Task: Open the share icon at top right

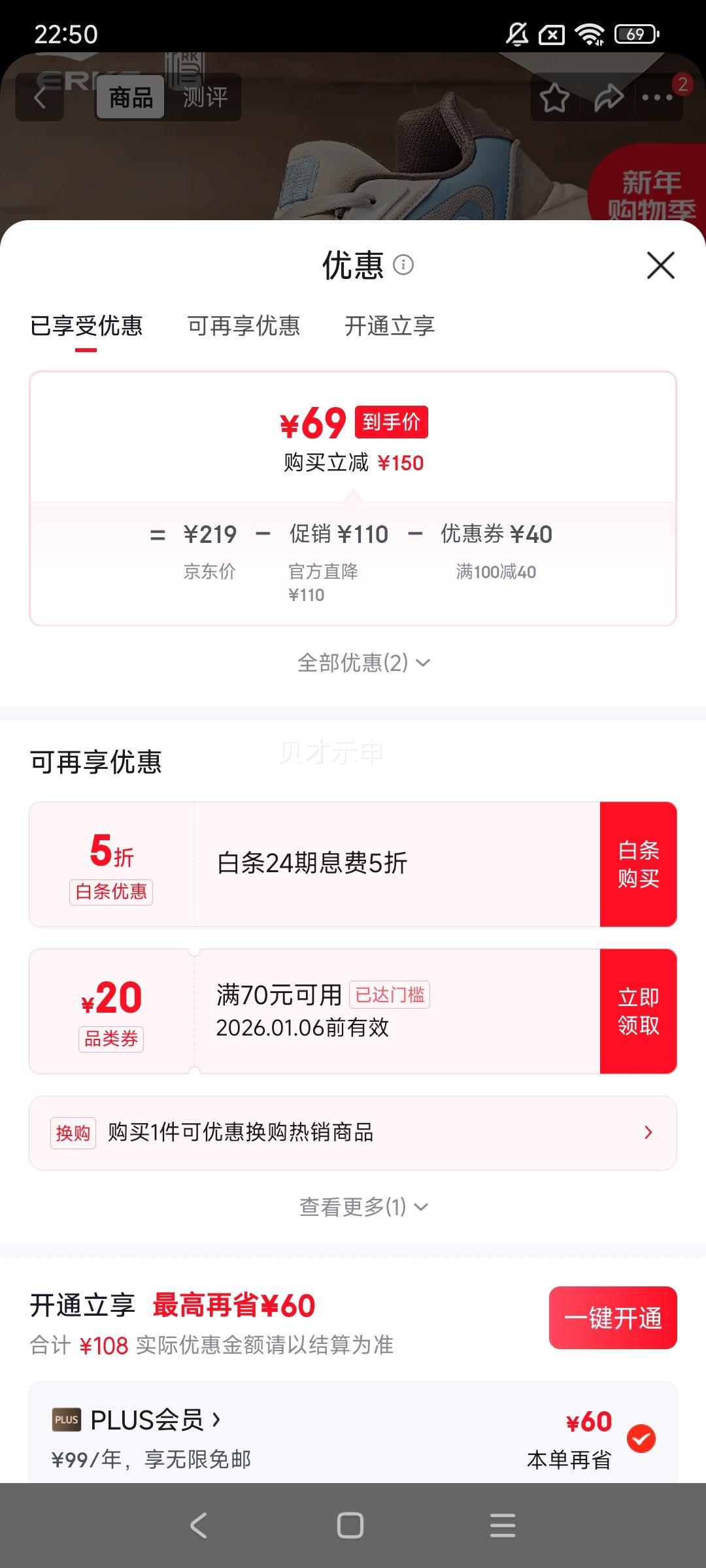Action: point(609,97)
